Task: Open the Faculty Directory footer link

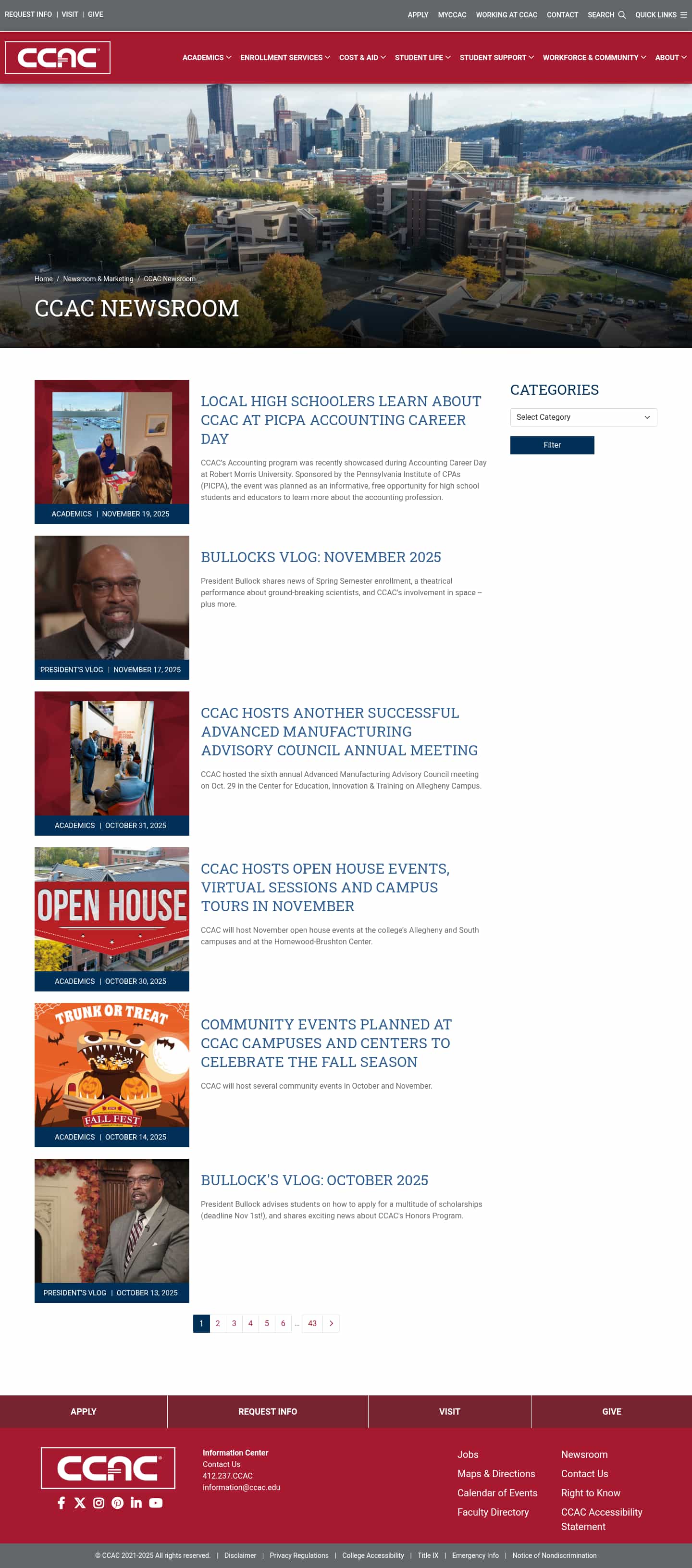Action: pos(493,1512)
